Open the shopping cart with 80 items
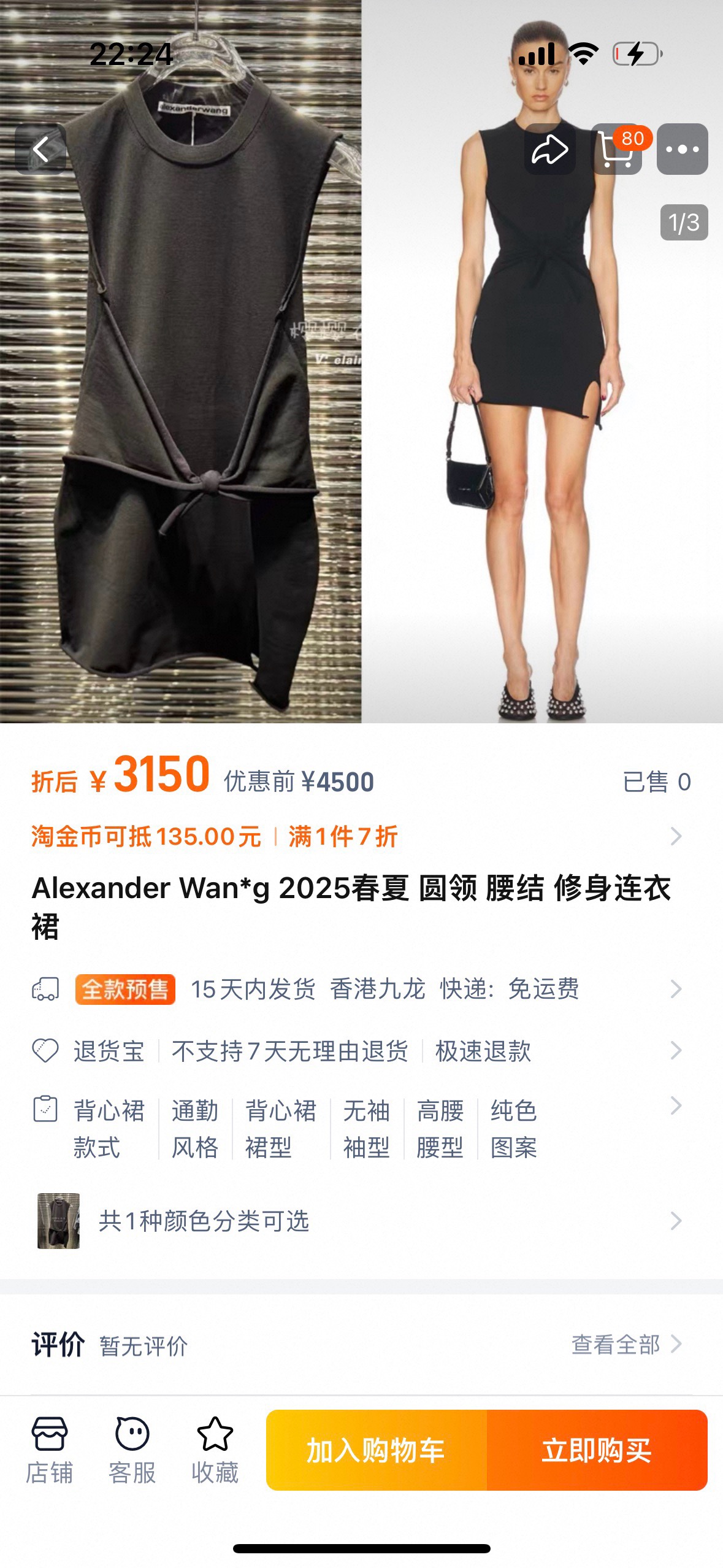The image size is (723, 1568). pos(617,149)
